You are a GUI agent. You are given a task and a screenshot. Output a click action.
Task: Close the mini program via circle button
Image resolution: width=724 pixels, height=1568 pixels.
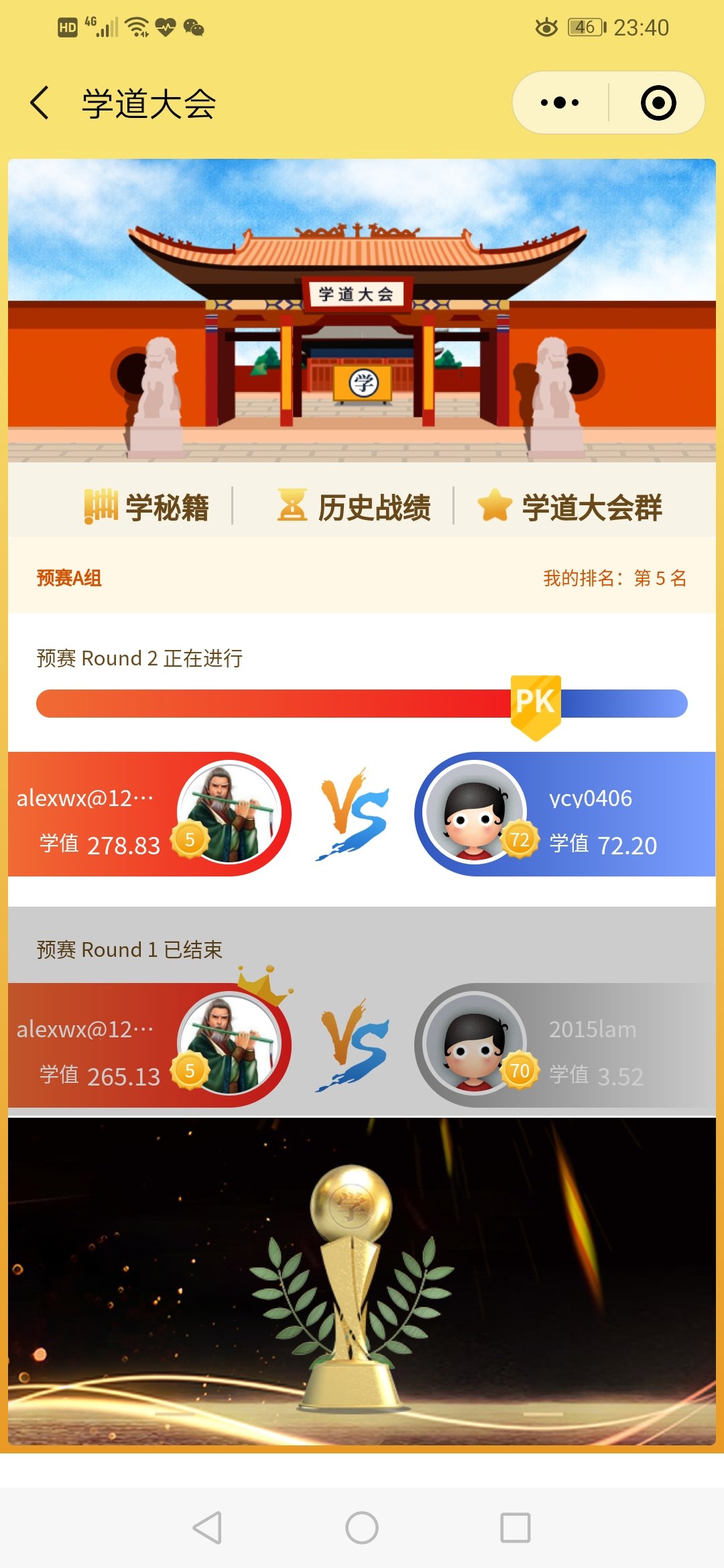658,103
